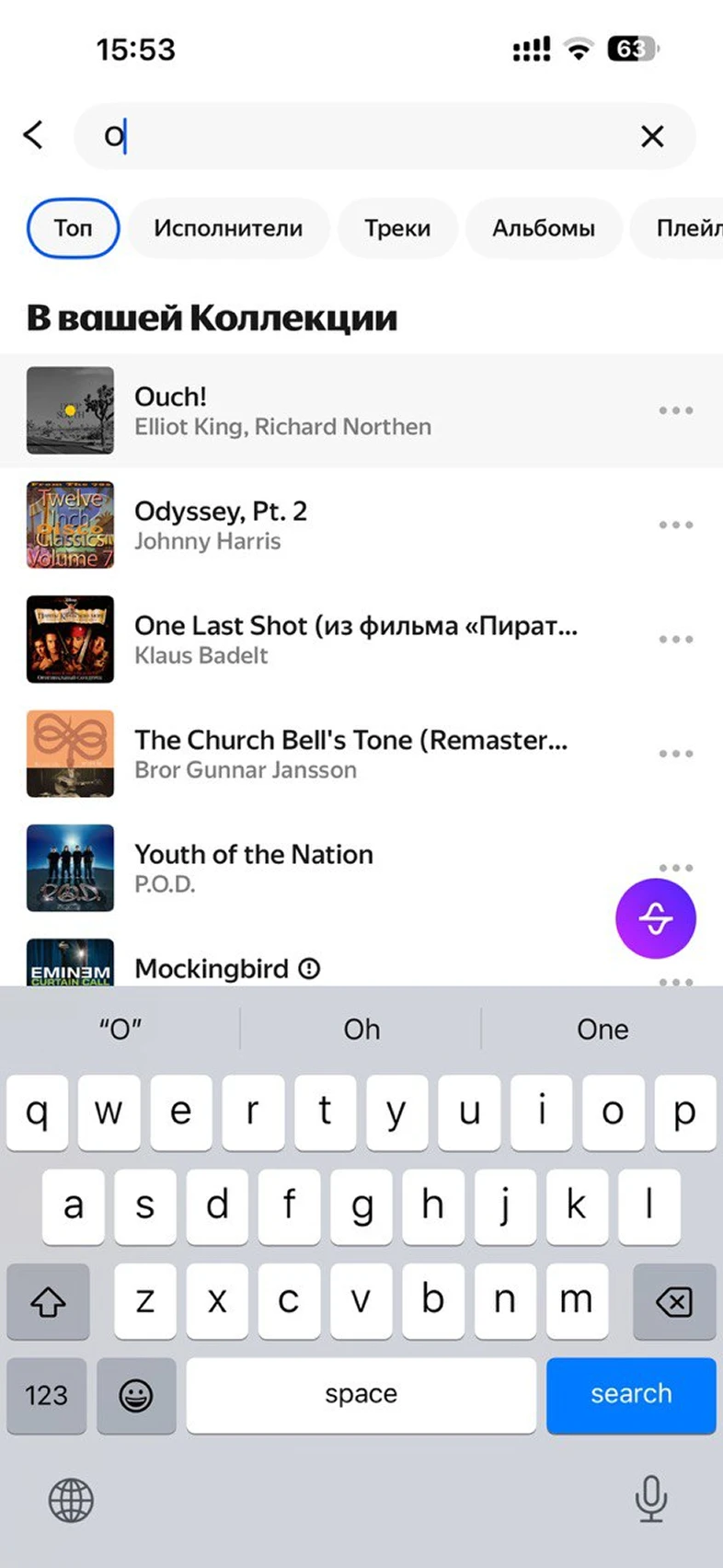
Task: Tap the search input field
Action: click(x=368, y=136)
